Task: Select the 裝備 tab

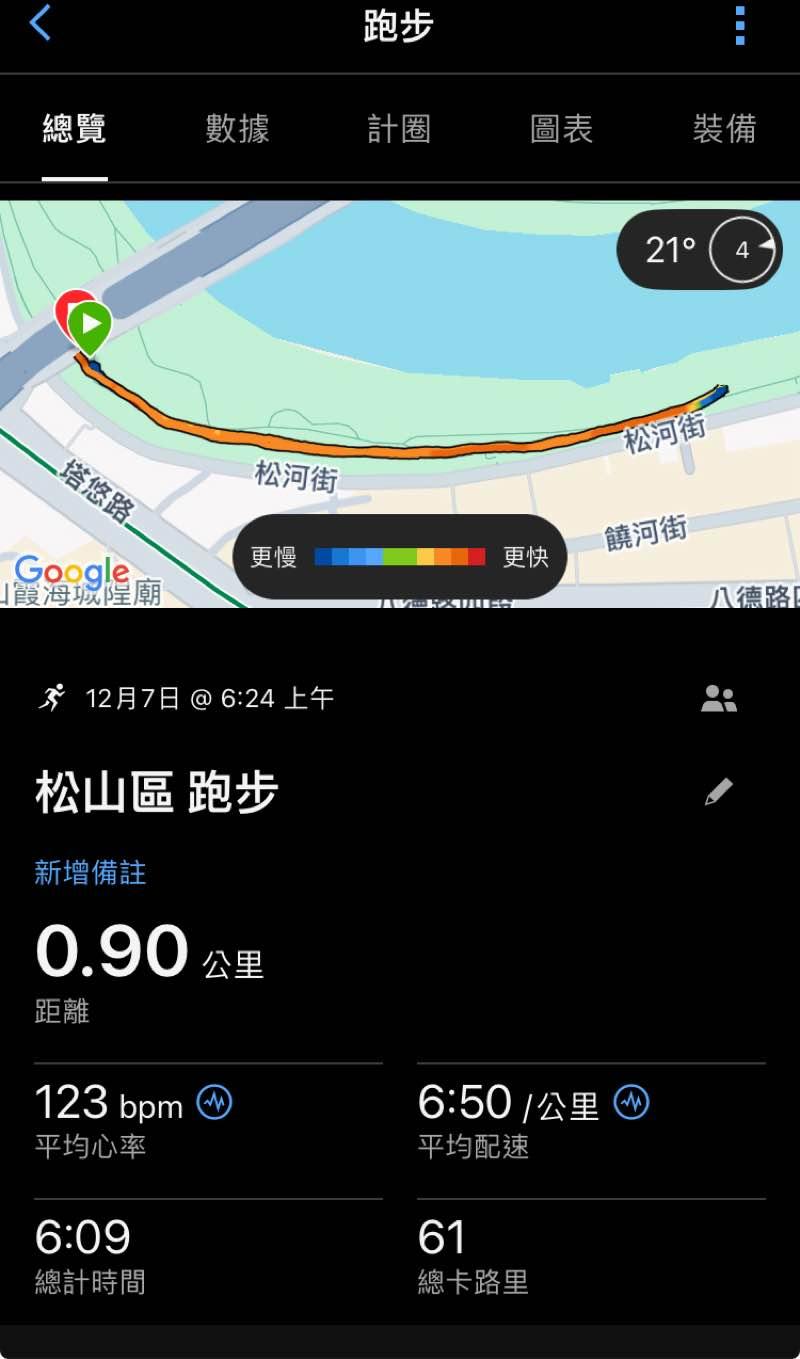Action: (724, 129)
